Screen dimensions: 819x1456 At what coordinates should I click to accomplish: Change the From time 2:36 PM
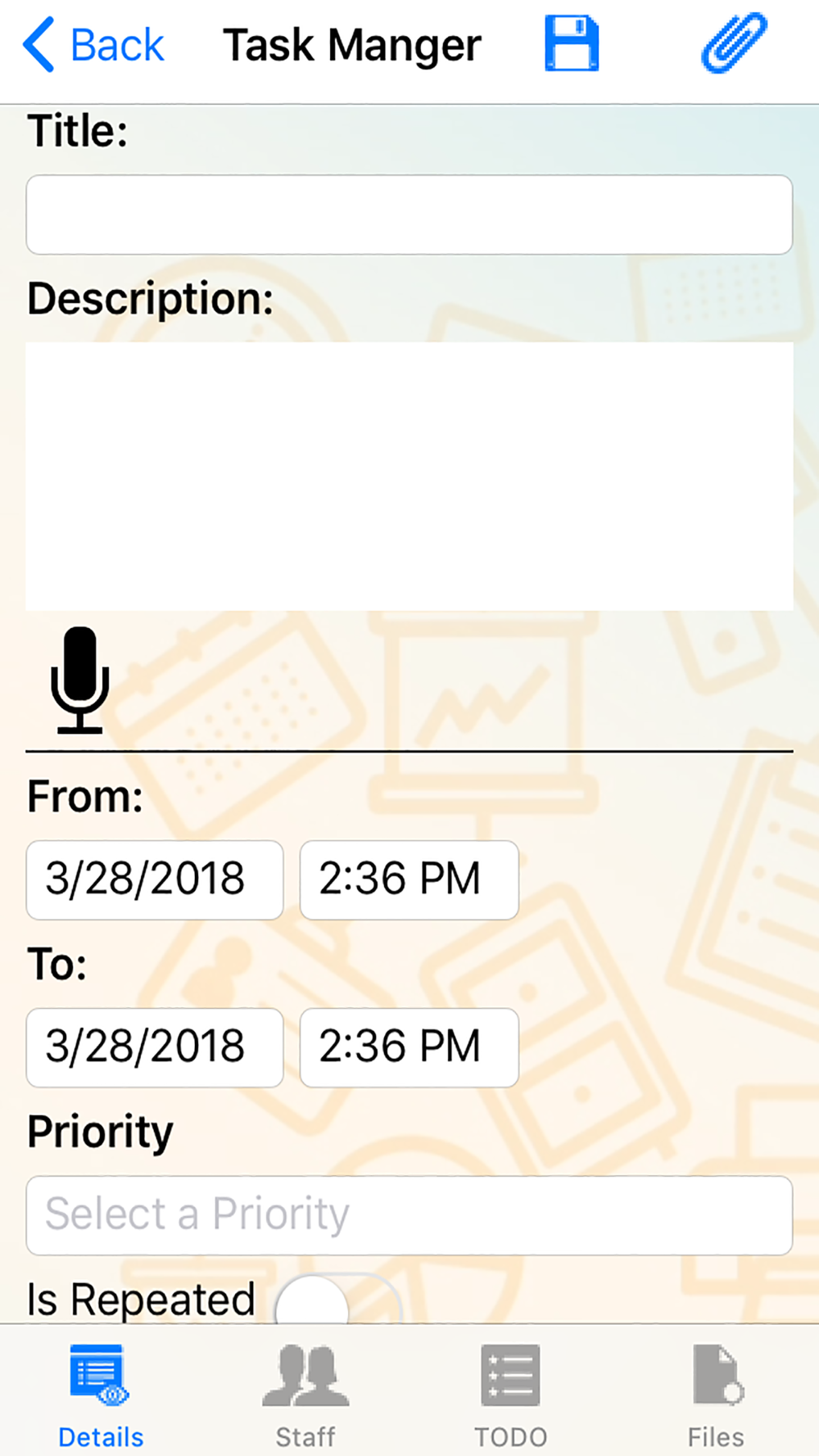click(x=409, y=880)
